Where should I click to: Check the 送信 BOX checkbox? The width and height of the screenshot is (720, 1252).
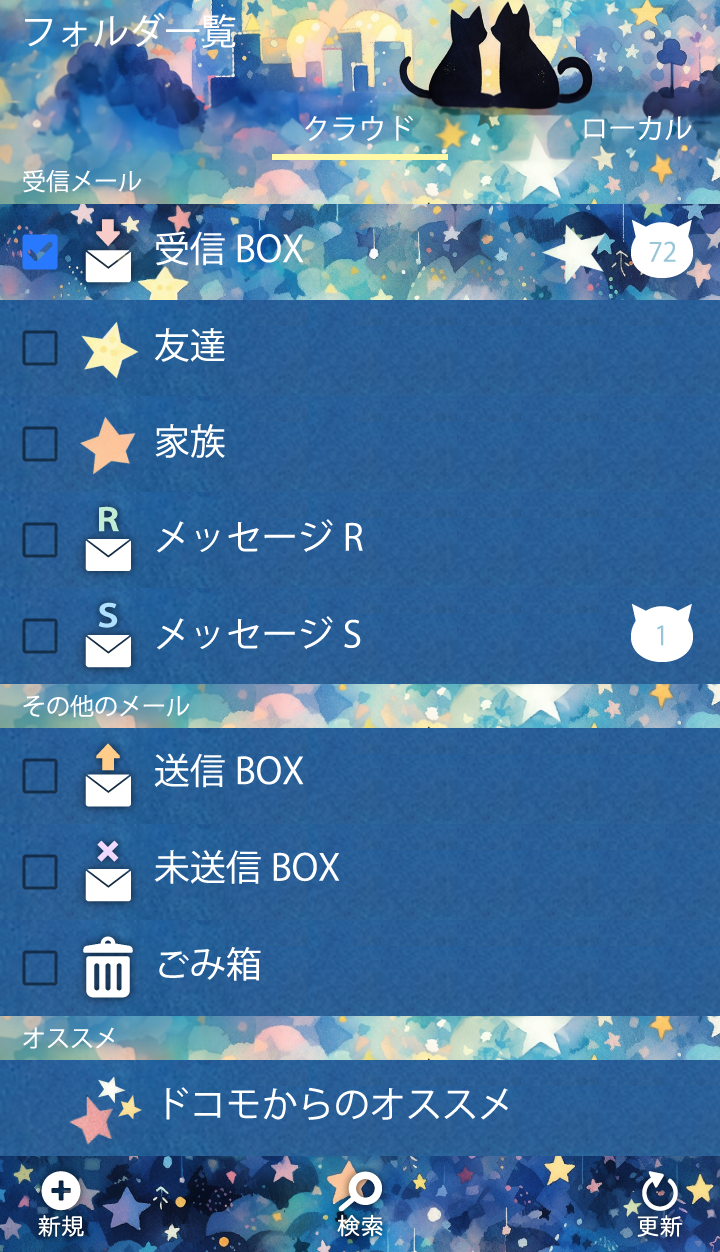click(x=40, y=775)
